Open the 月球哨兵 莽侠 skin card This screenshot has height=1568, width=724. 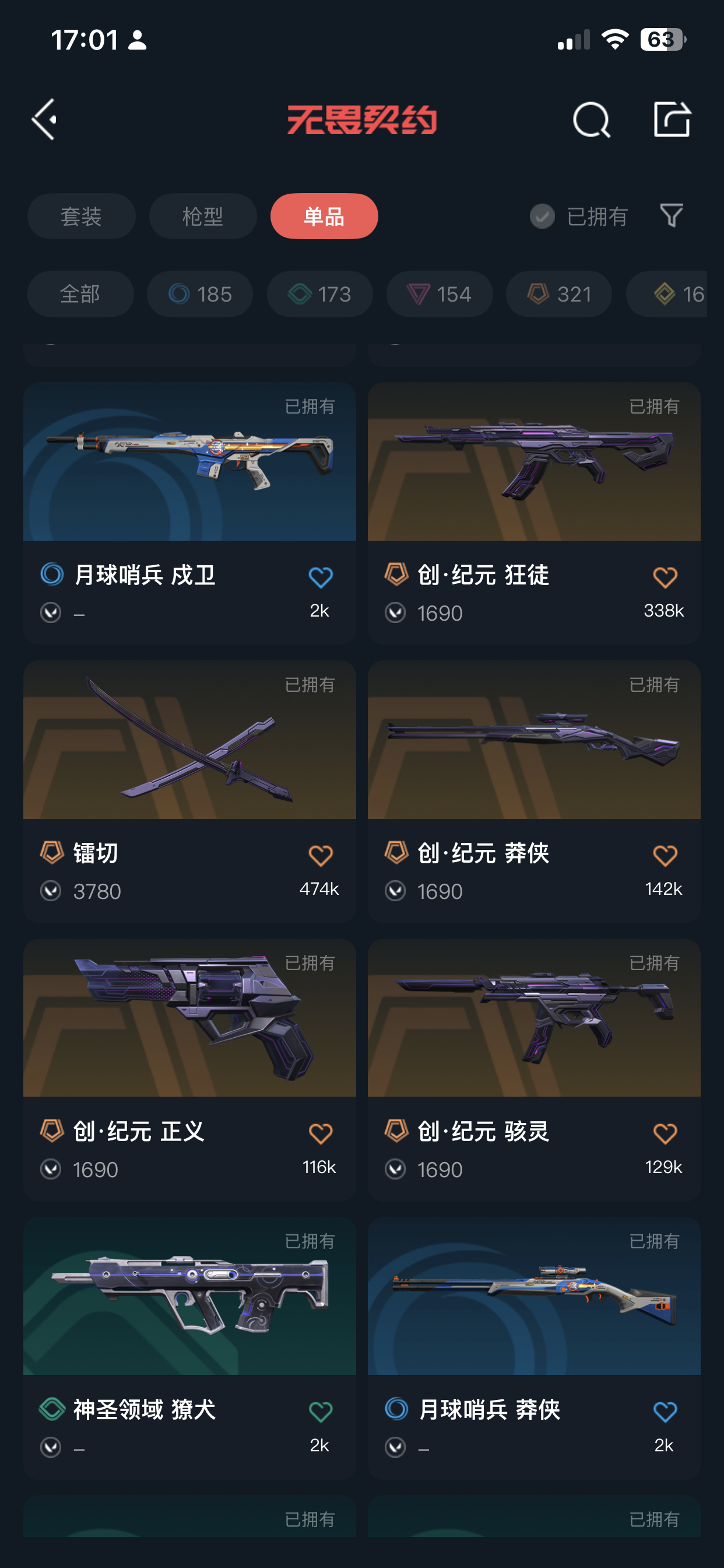click(533, 1347)
